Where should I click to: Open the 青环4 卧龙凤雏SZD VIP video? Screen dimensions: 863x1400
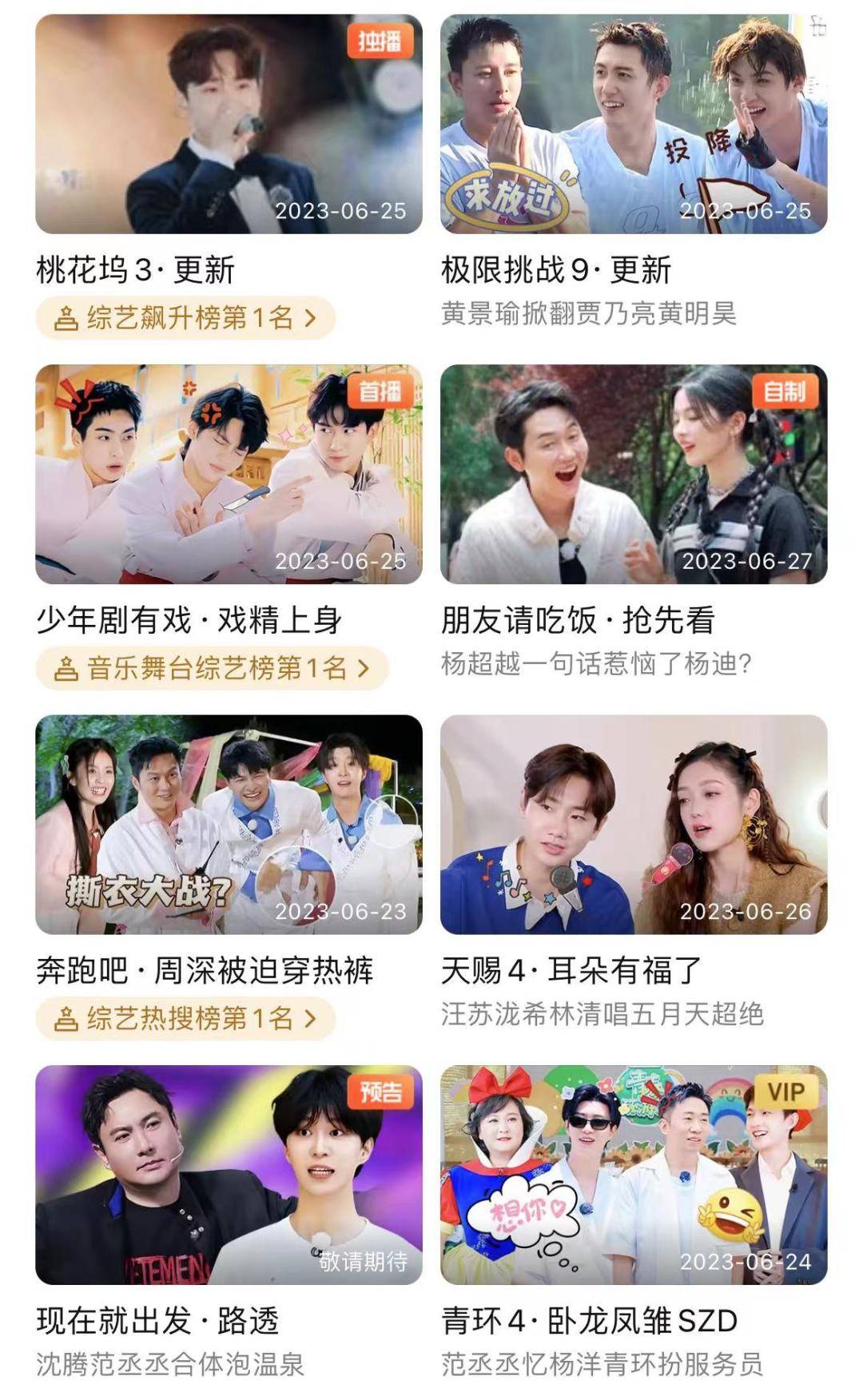click(x=634, y=1175)
